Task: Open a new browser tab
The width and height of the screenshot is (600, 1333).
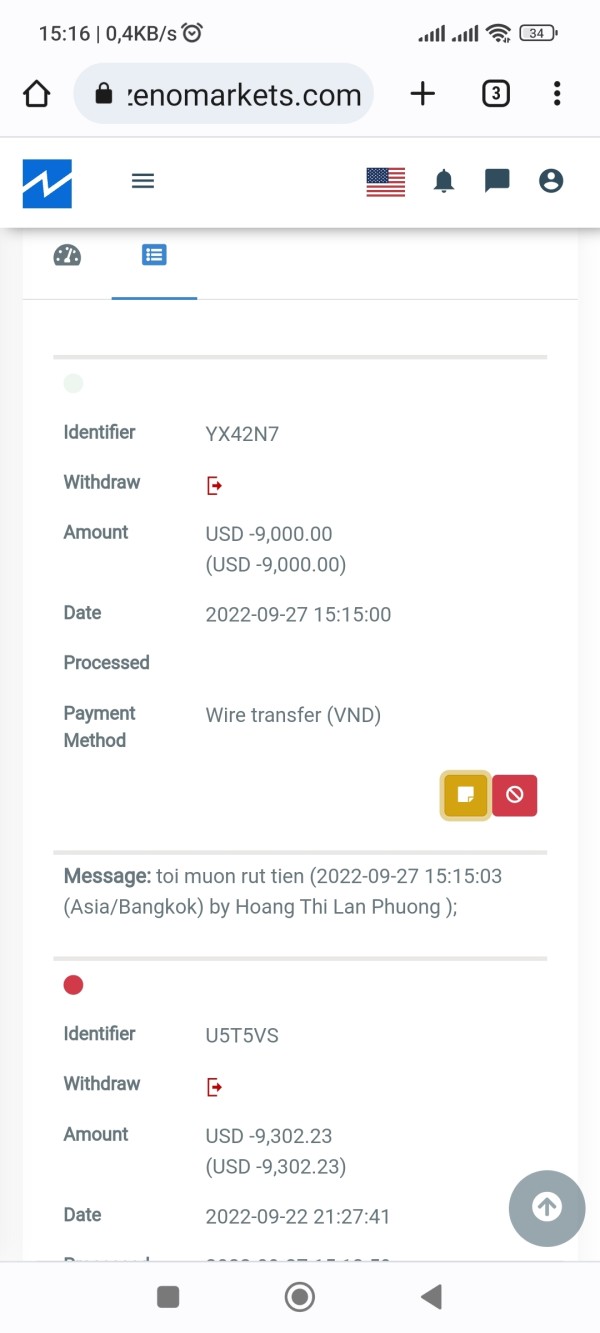Action: pyautogui.click(x=423, y=94)
